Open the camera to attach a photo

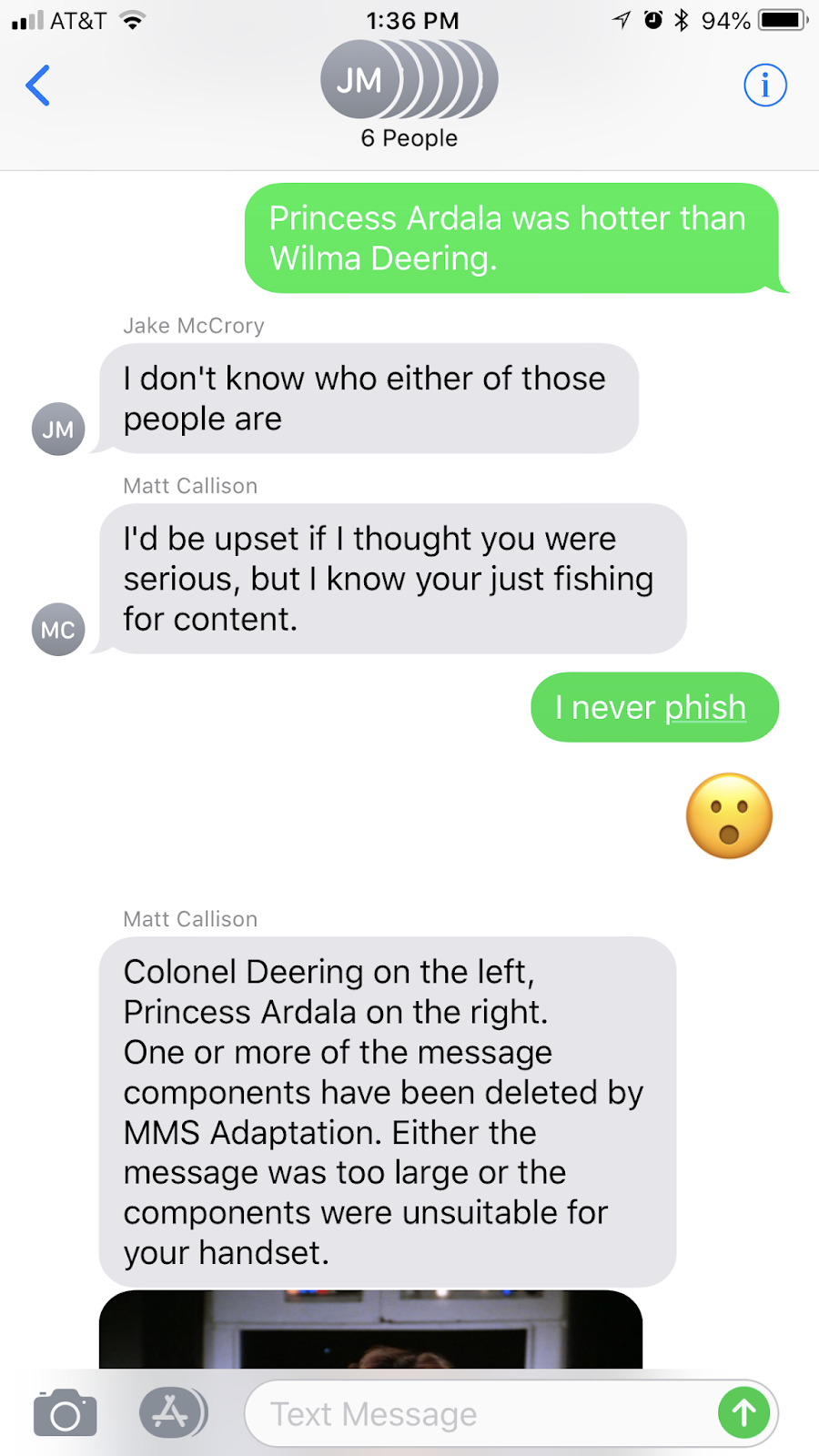point(66,1413)
